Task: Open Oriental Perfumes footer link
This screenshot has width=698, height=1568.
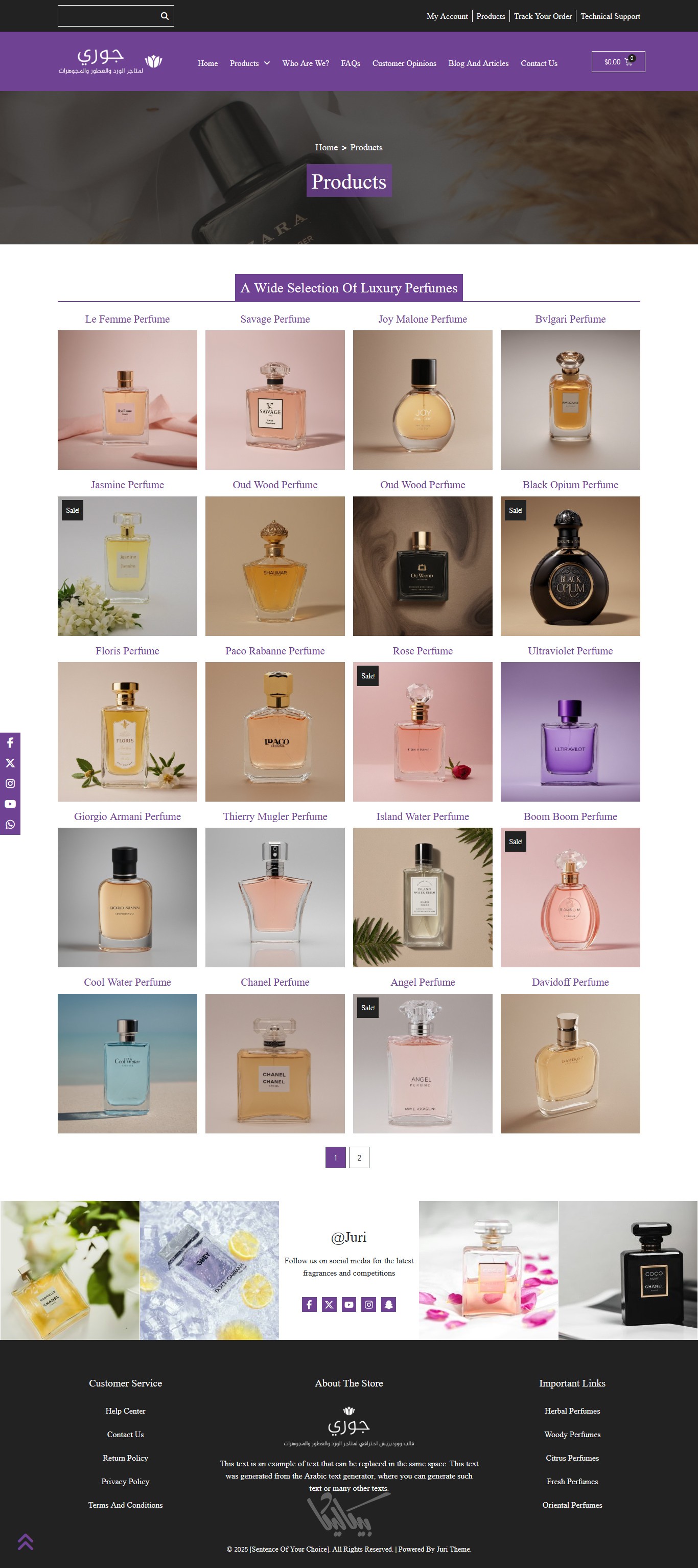Action: pos(572,1505)
